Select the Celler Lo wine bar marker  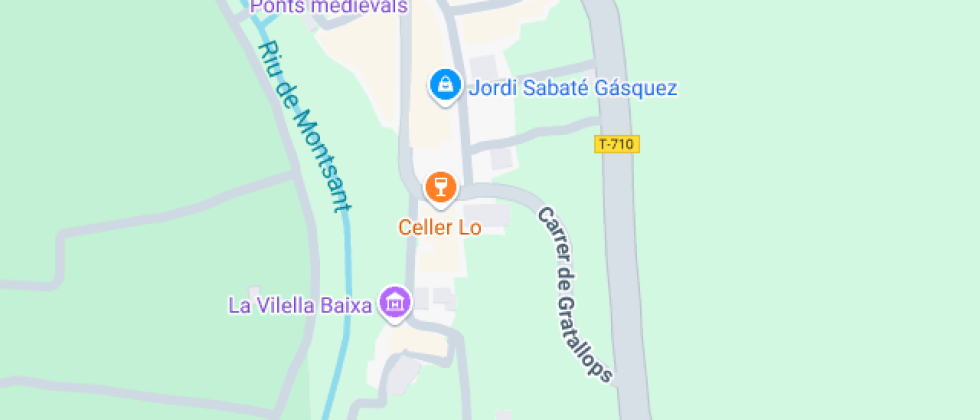[440, 187]
